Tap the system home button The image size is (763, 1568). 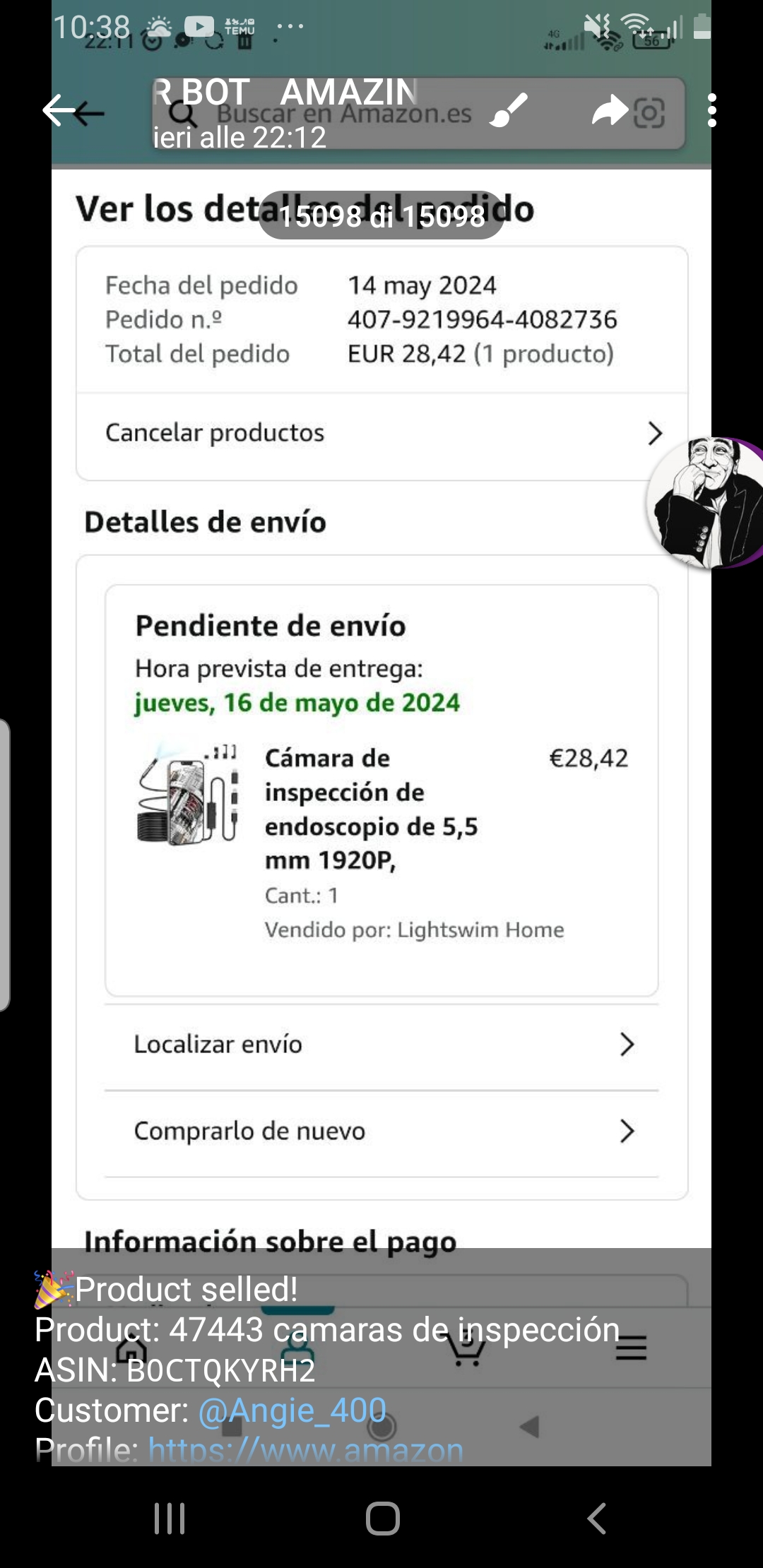[382, 1518]
